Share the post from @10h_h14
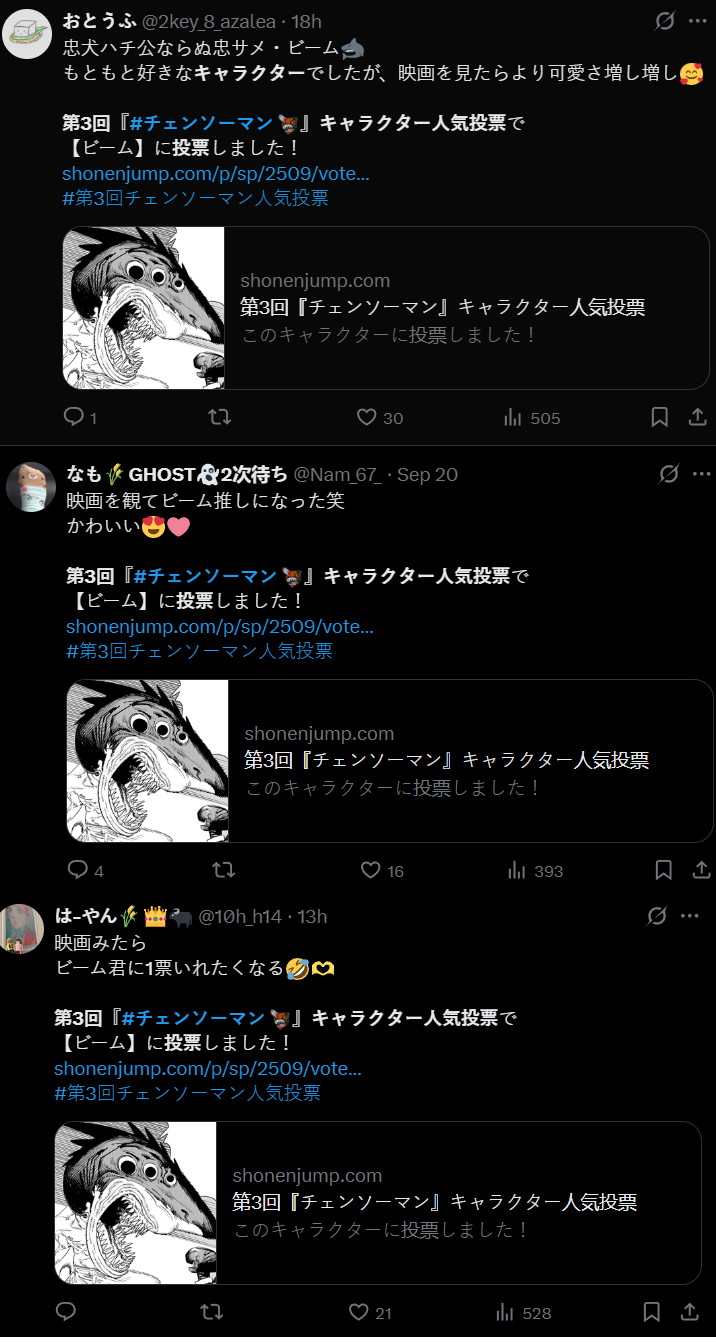Viewport: 716px width, 1343px height. [x=689, y=1312]
